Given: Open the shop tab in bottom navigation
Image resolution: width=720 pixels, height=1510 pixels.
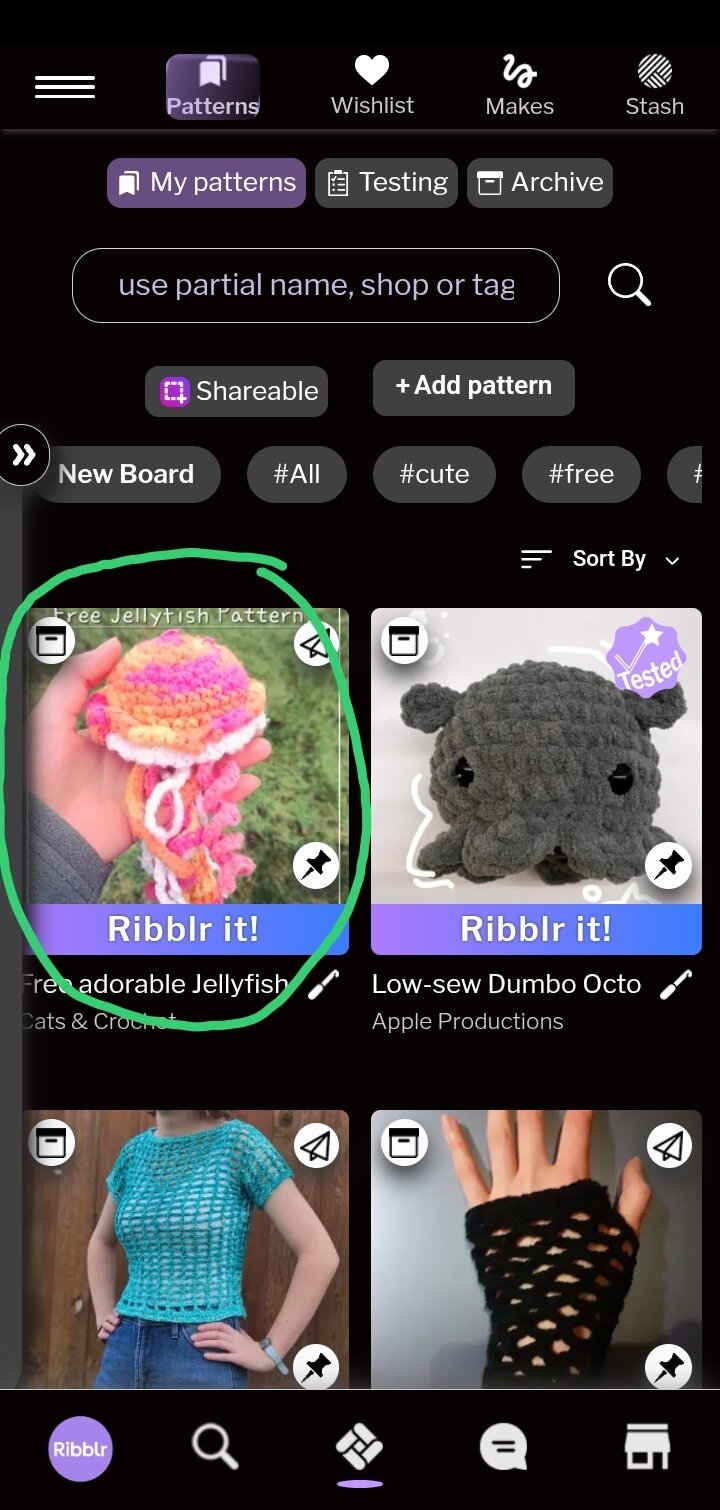Looking at the screenshot, I should (646, 1447).
